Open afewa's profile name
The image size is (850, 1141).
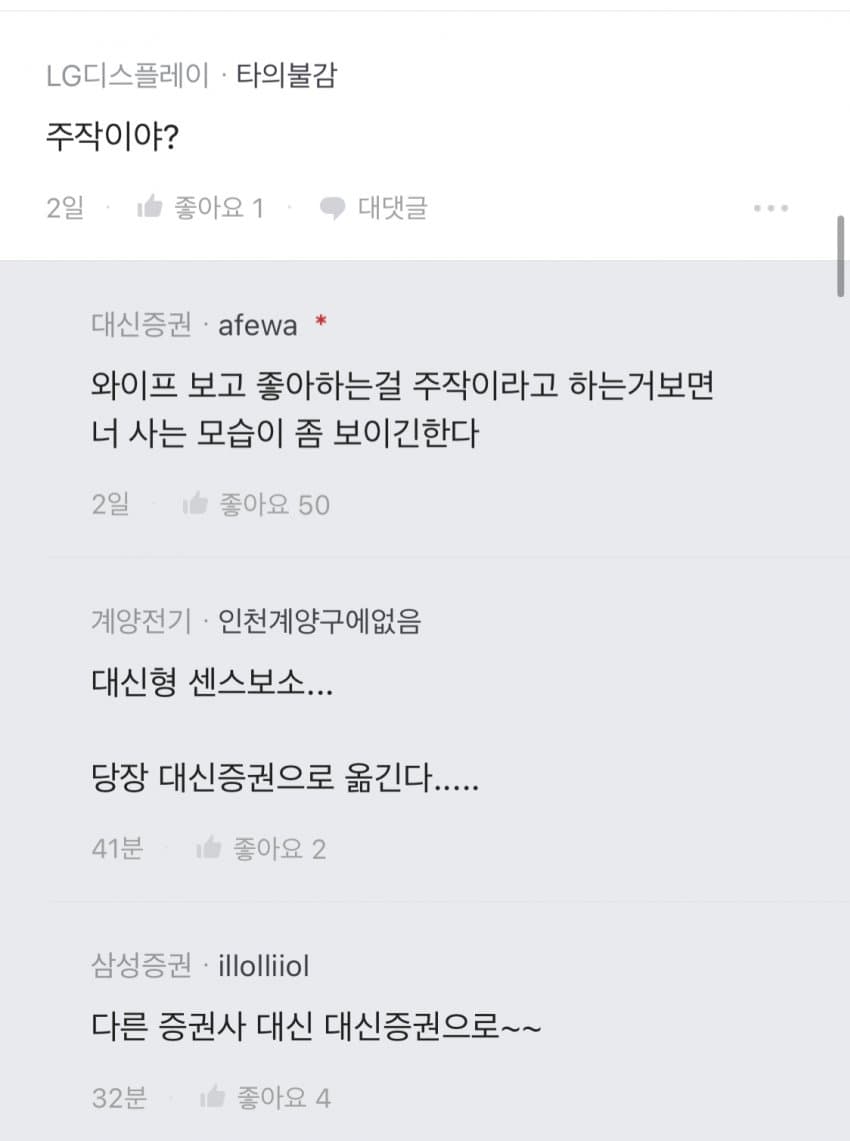pos(257,324)
